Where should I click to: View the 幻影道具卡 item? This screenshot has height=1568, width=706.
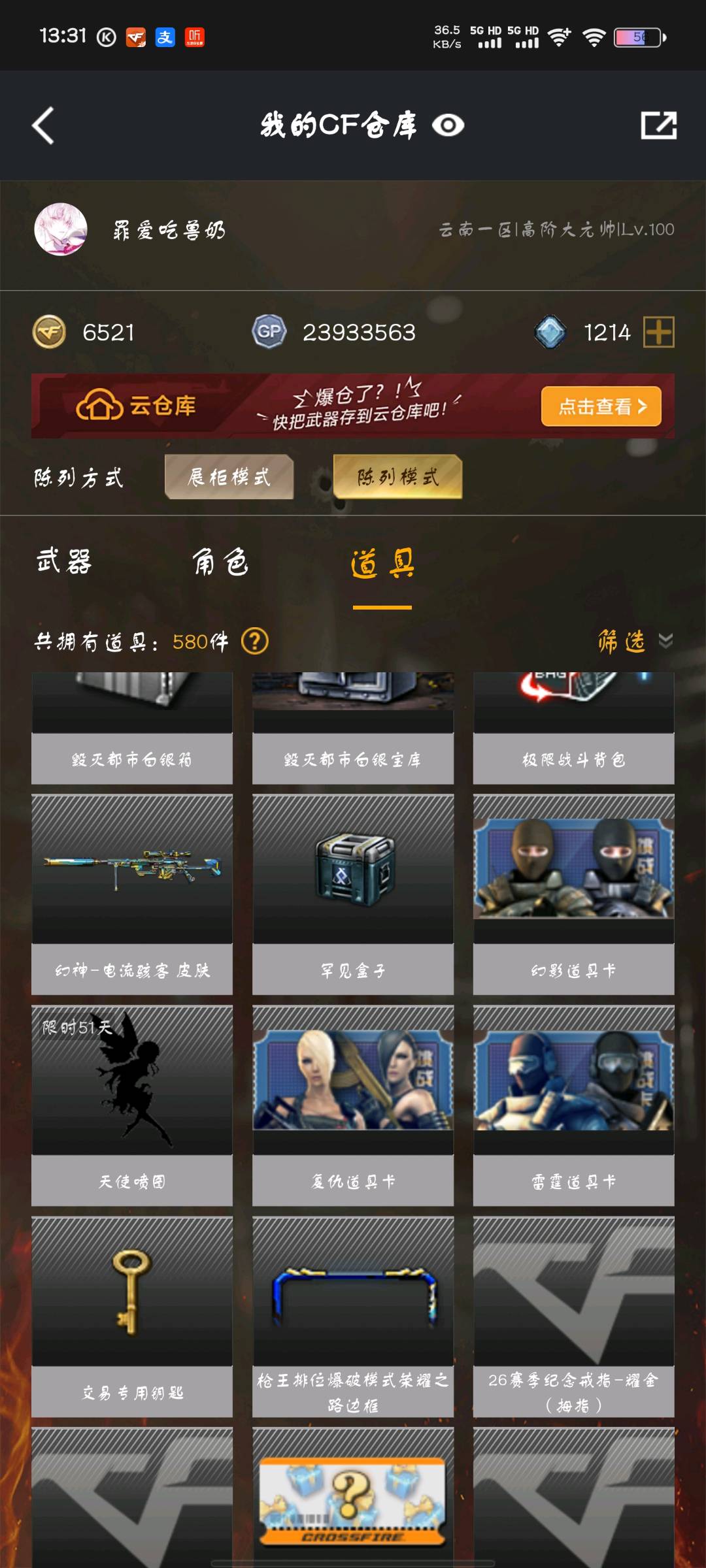(574, 894)
